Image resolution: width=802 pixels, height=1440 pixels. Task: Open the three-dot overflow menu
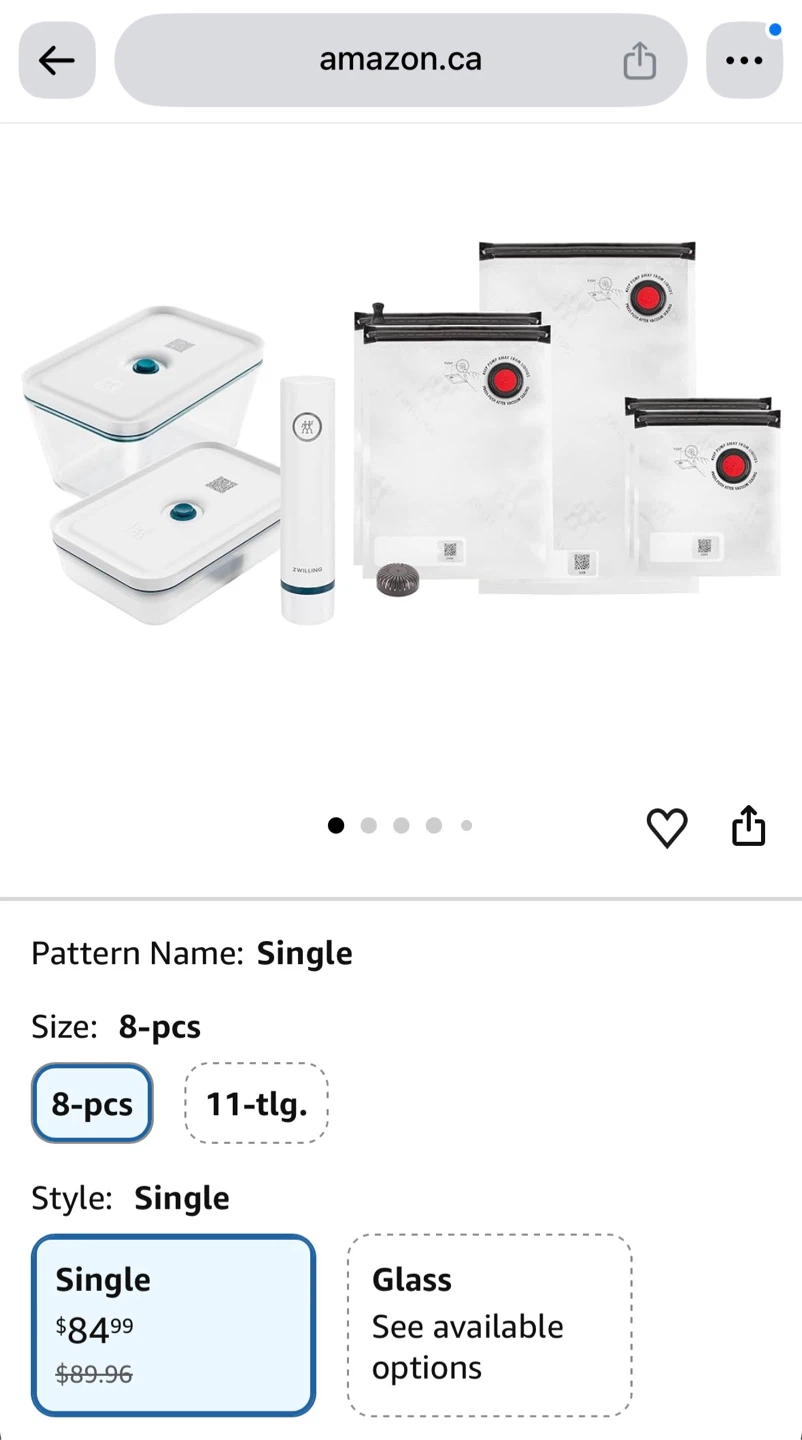pos(744,60)
